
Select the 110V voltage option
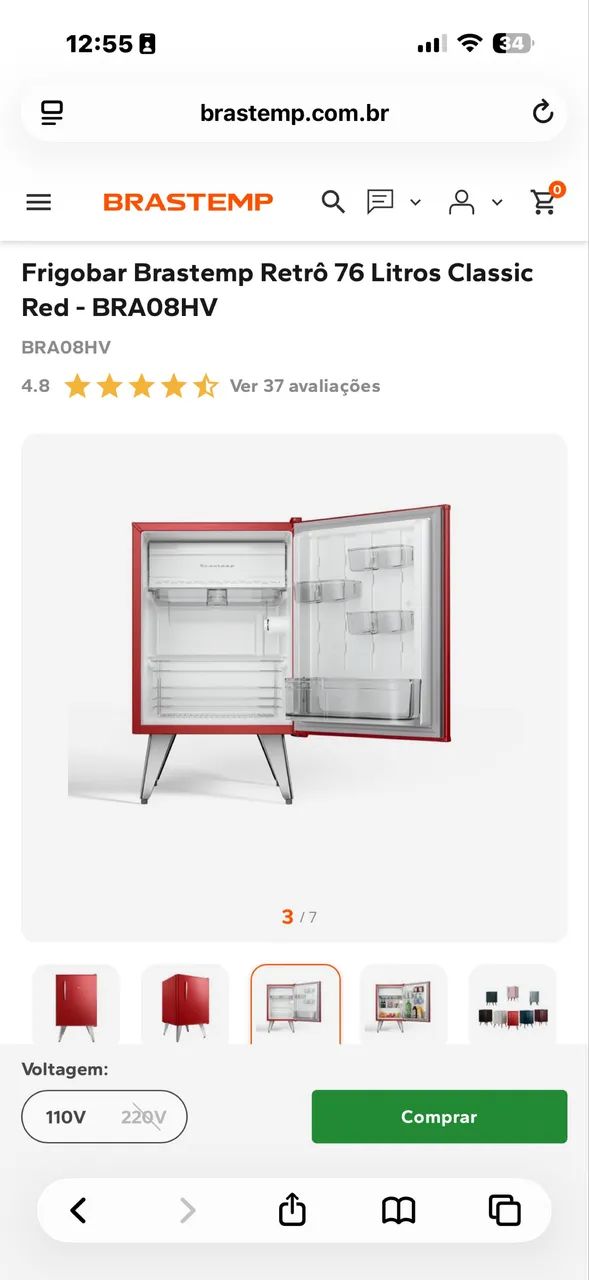pos(66,1117)
